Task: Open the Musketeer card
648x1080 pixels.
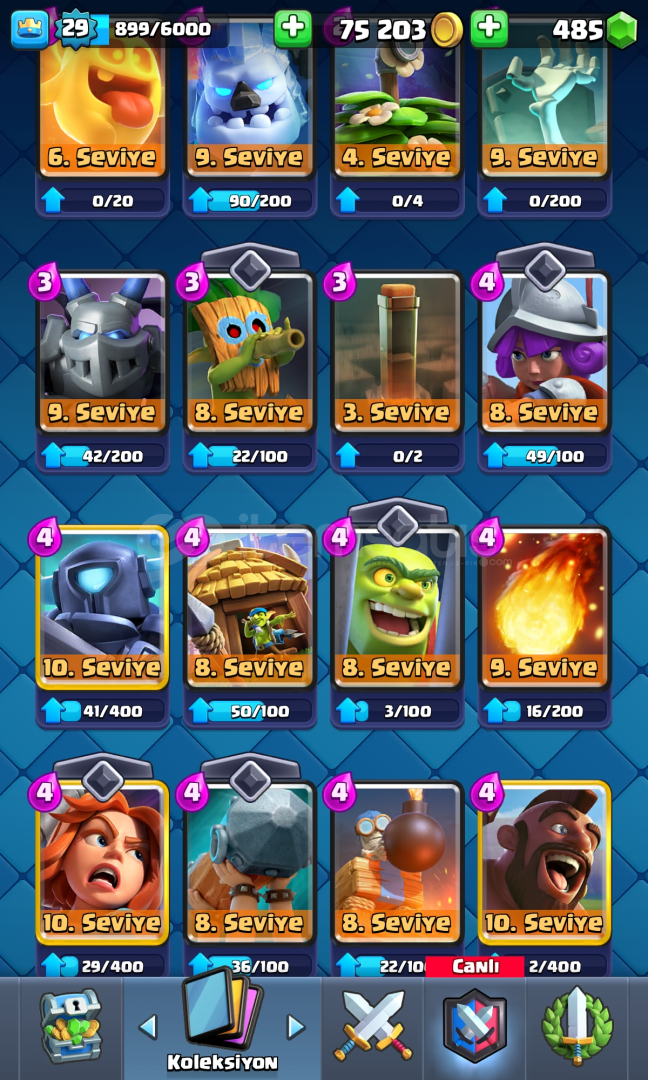Action: [544, 353]
